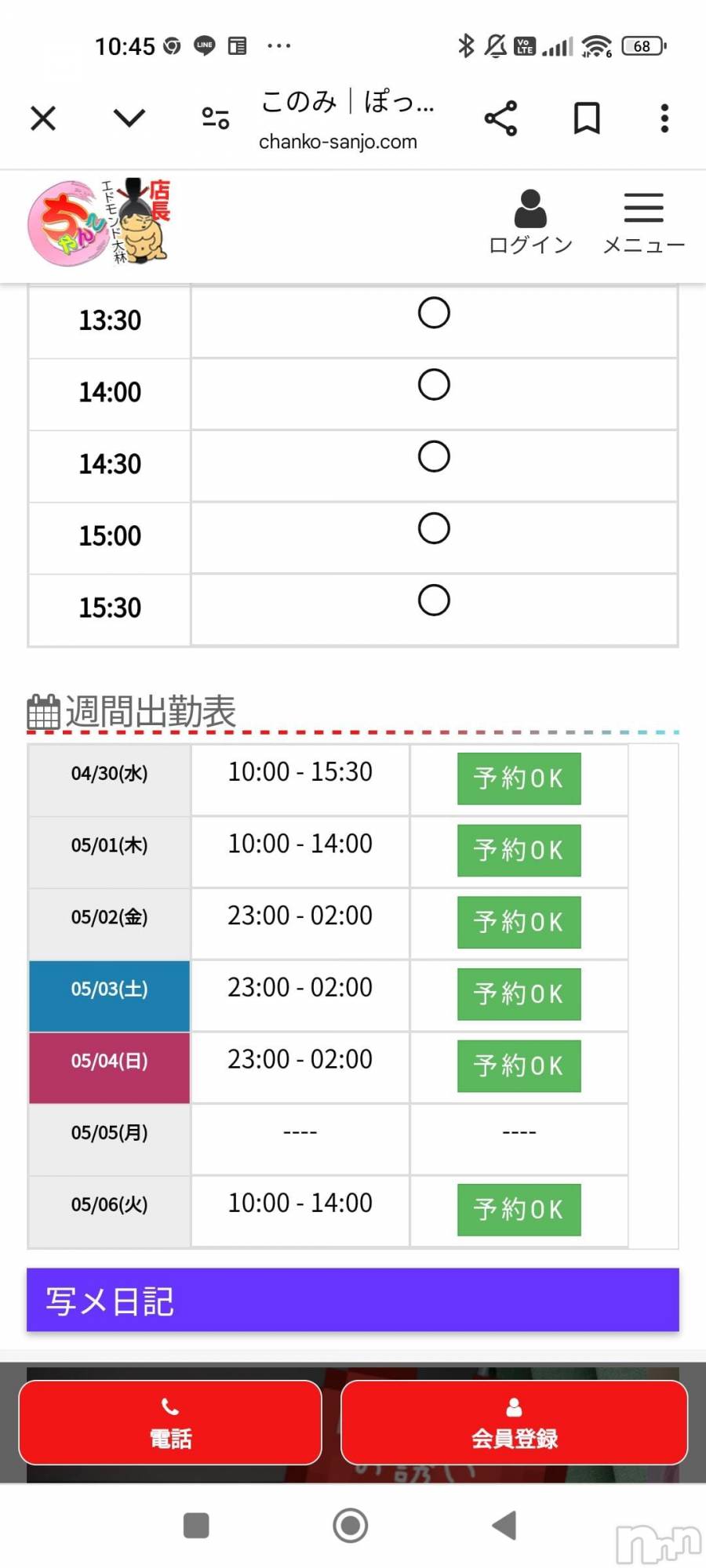706x1568 pixels.
Task: Open the メニュー hamburger menu
Action: pyautogui.click(x=643, y=222)
